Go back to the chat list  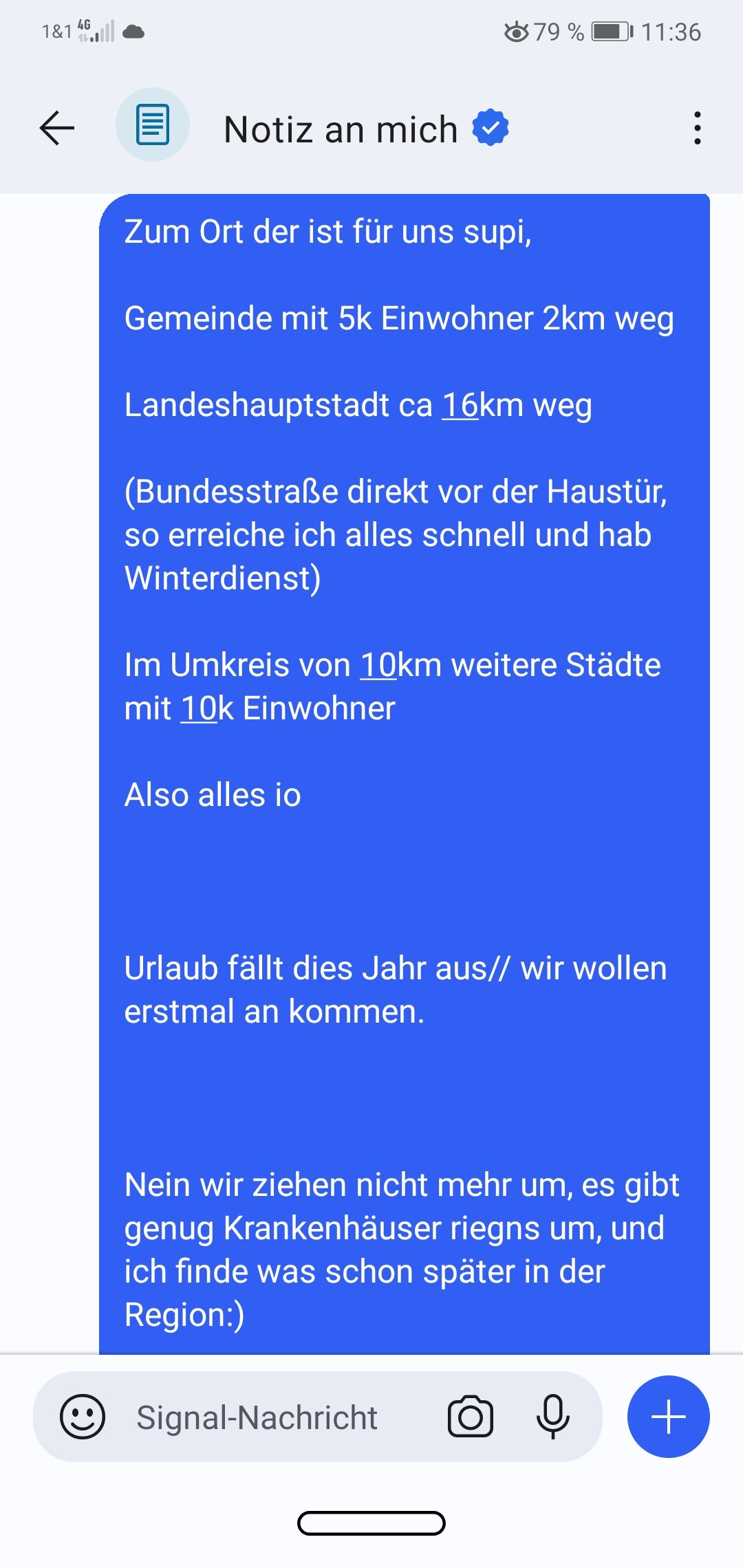pyautogui.click(x=57, y=128)
